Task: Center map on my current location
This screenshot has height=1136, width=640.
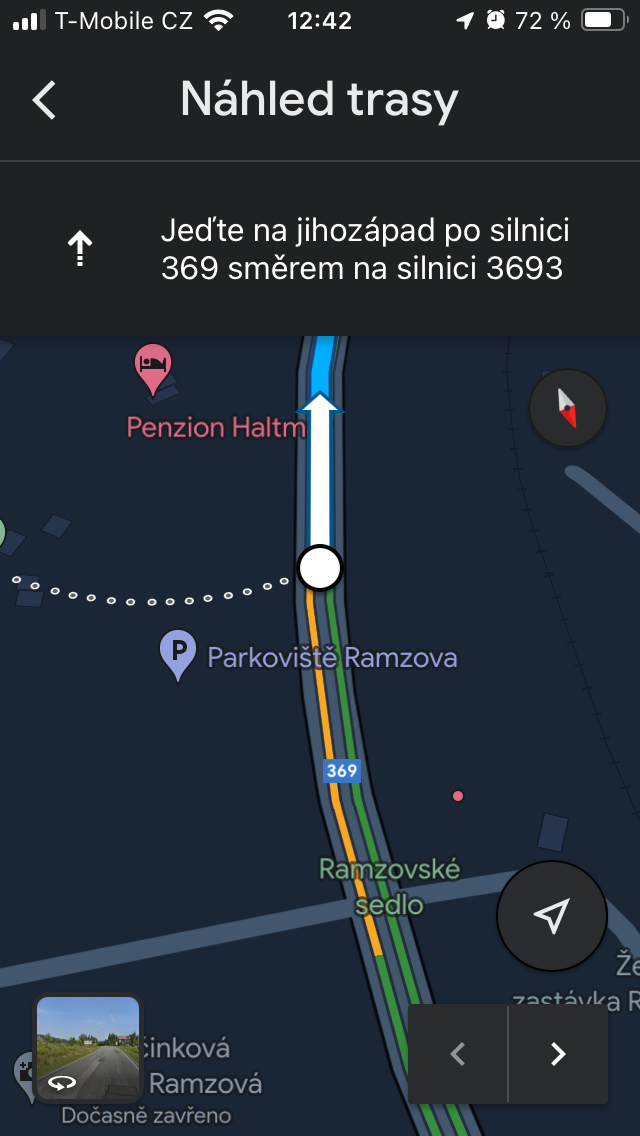Action: (x=551, y=915)
